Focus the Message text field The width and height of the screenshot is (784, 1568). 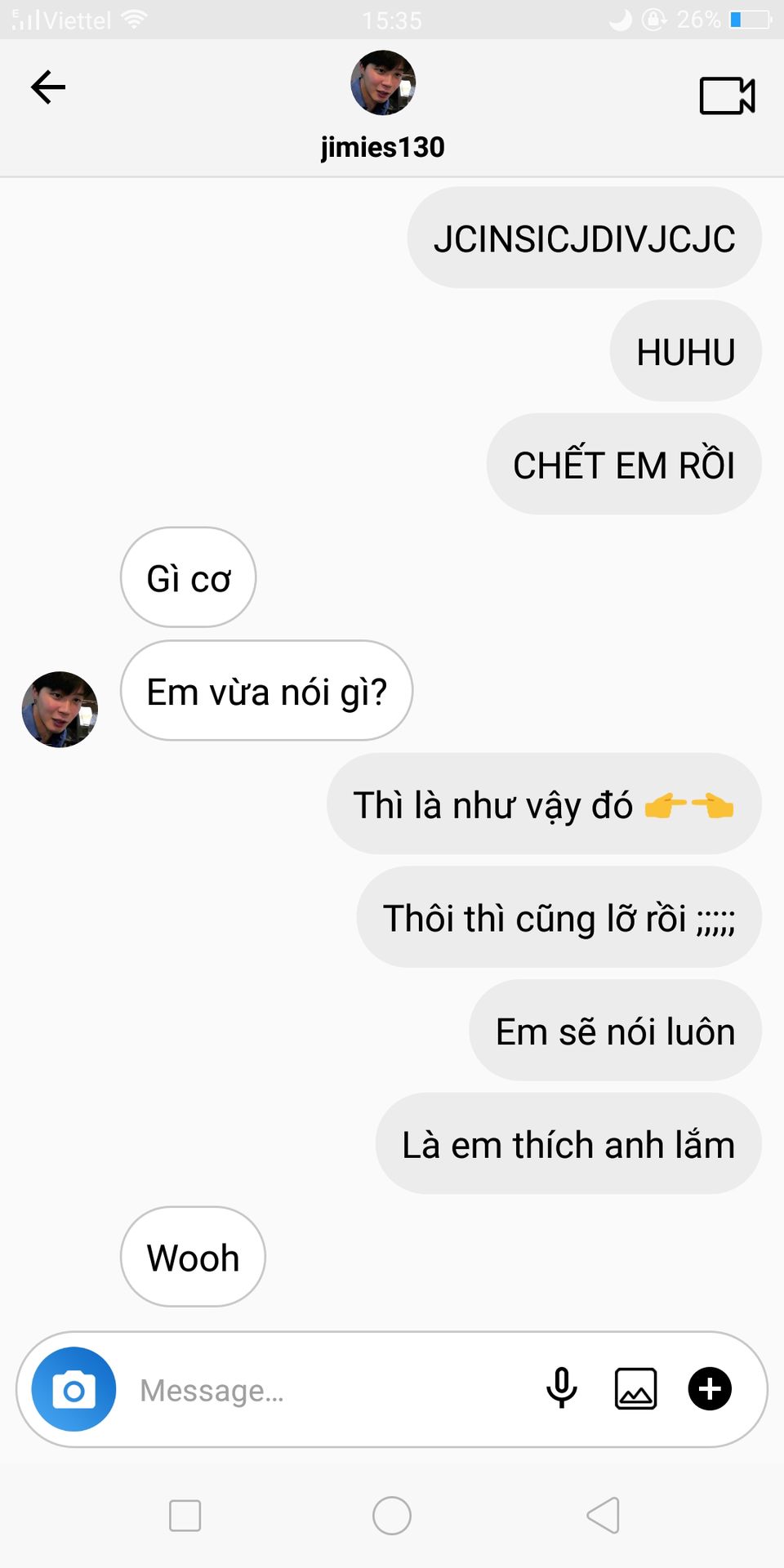tap(327, 1390)
